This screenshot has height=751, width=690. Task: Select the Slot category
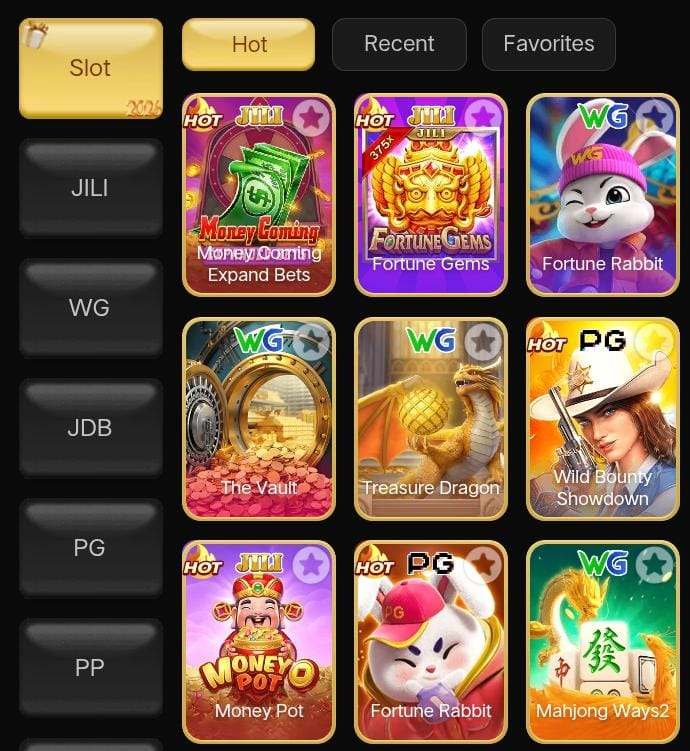(90, 68)
